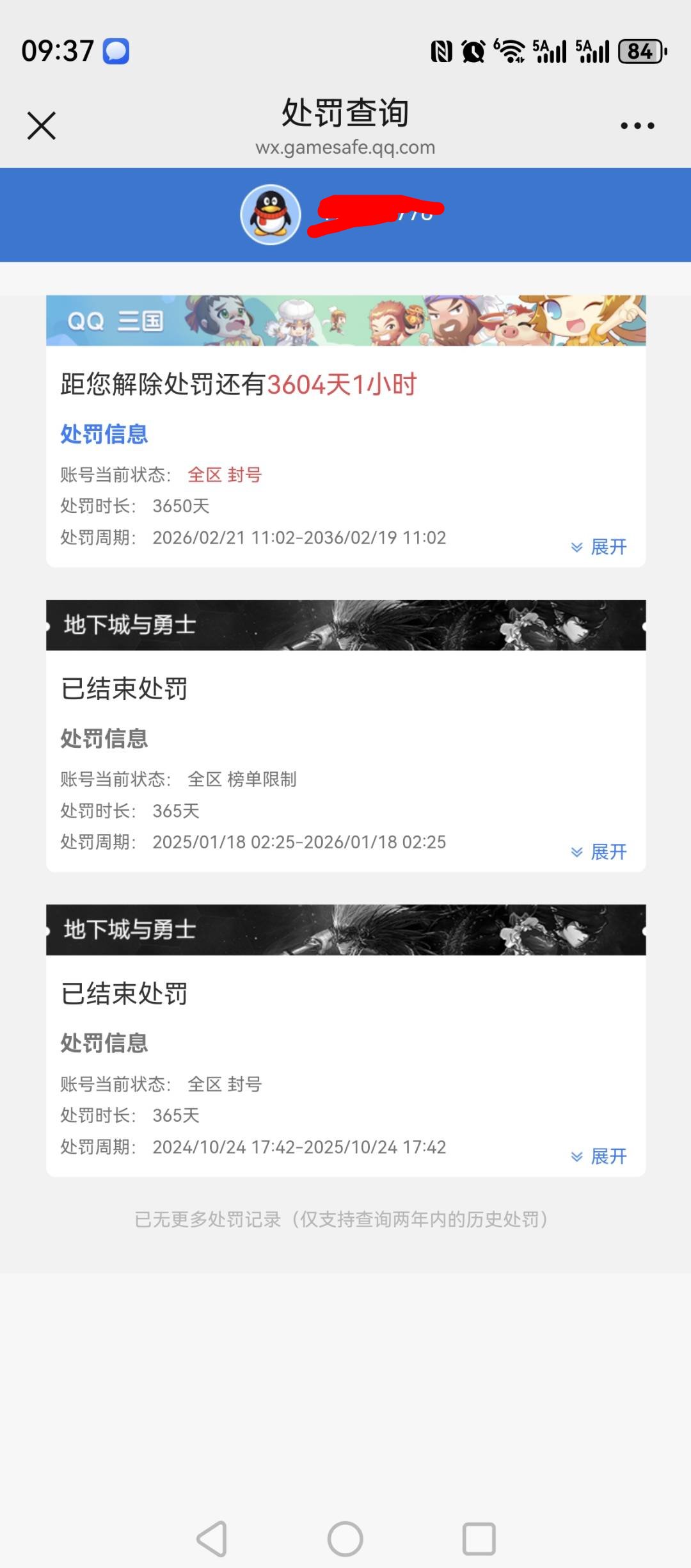Tap the WiFi status icon
This screenshot has height=1568, width=691.
pos(509,51)
